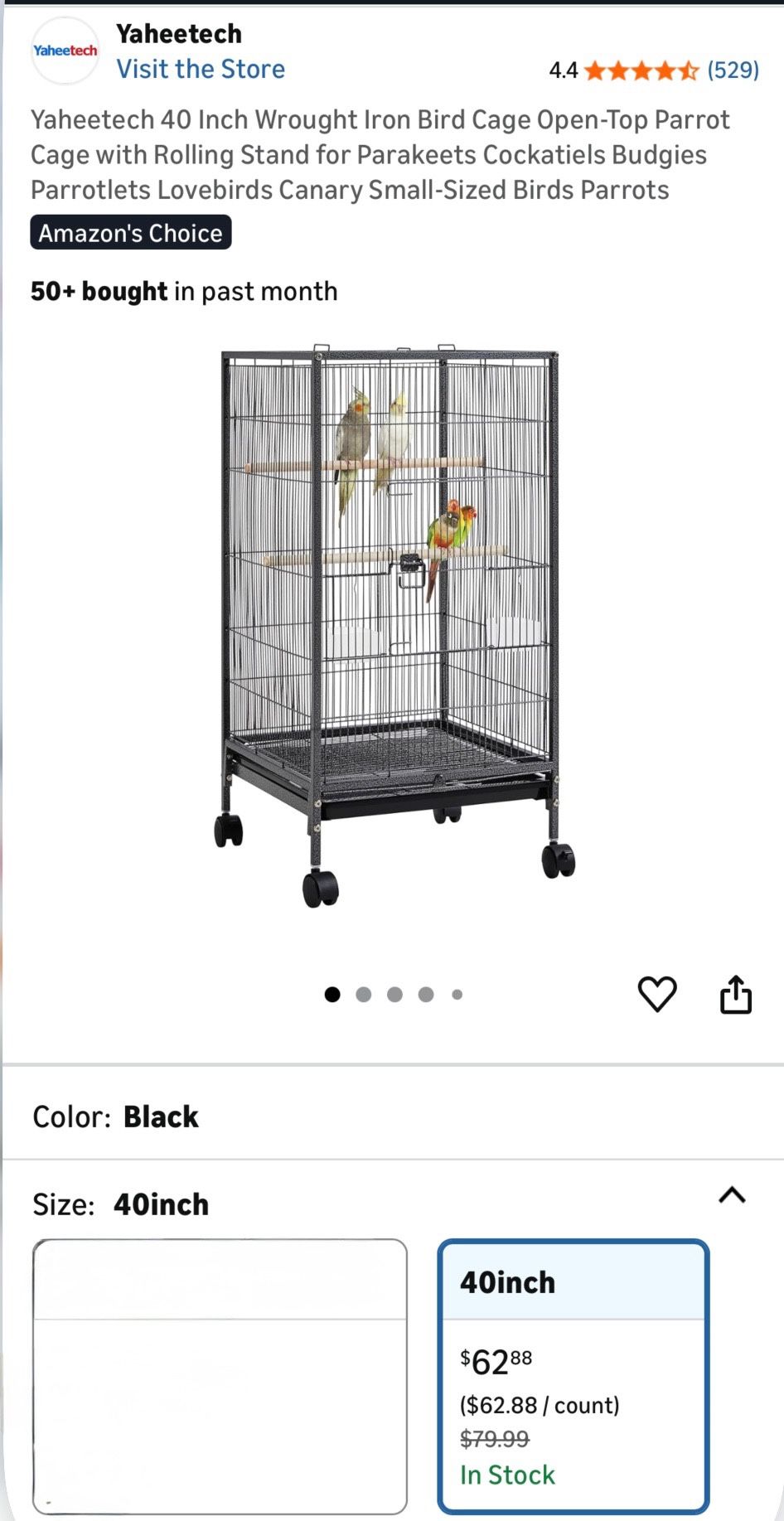The image size is (784, 1521).
Task: Share this product listing
Action: (736, 994)
